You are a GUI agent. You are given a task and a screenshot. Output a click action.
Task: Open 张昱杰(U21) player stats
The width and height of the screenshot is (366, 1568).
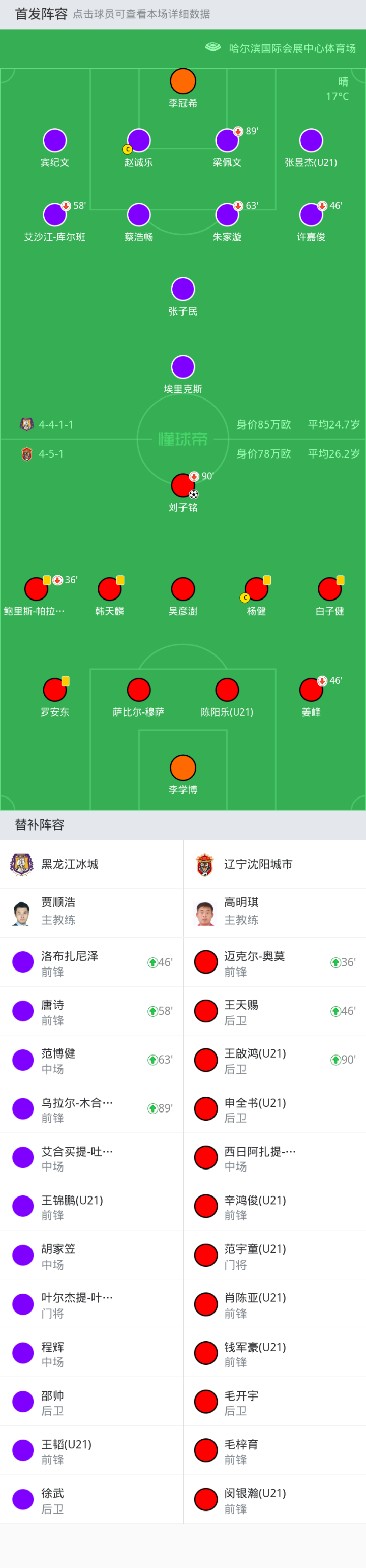pos(311,140)
